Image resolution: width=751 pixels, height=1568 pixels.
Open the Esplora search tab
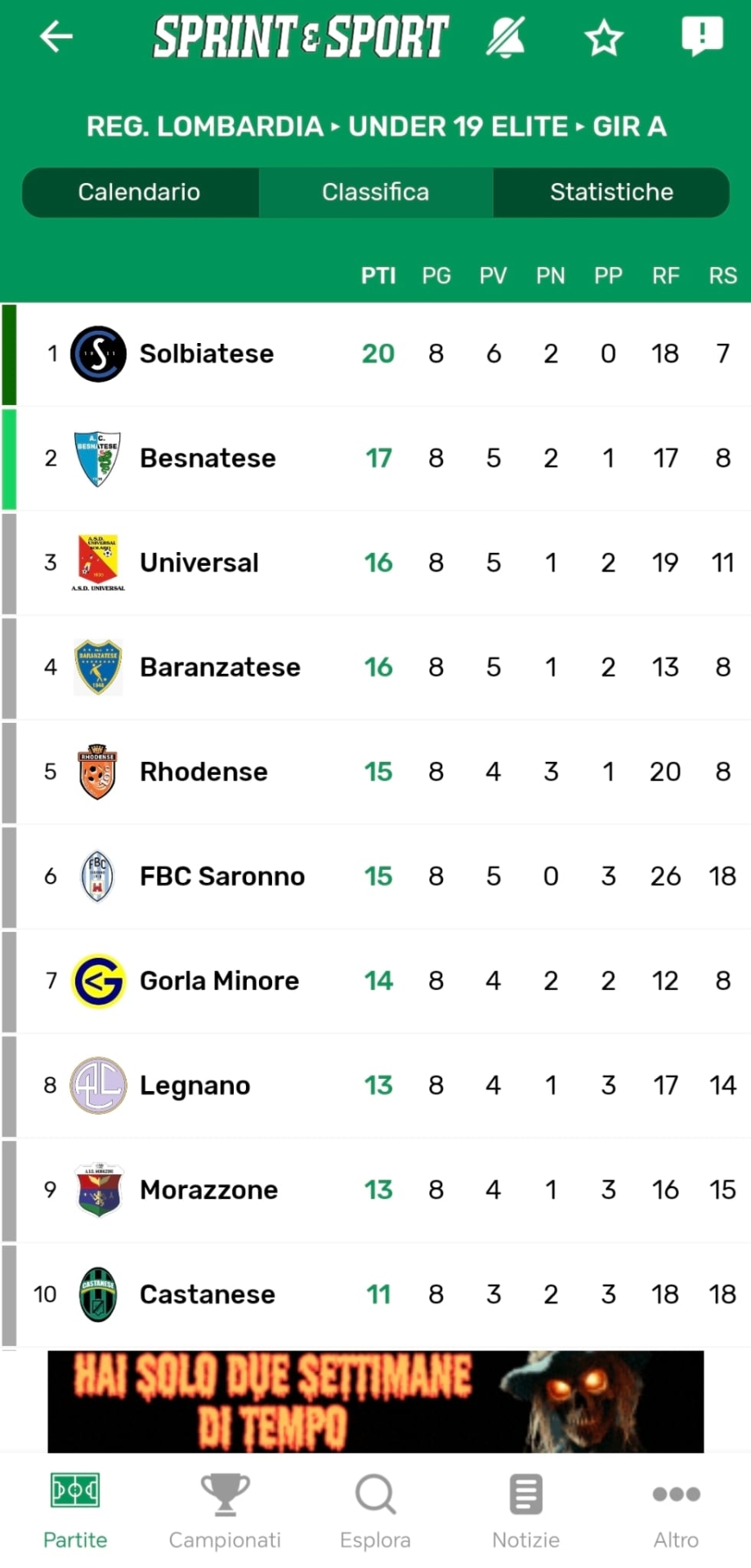[x=376, y=1511]
